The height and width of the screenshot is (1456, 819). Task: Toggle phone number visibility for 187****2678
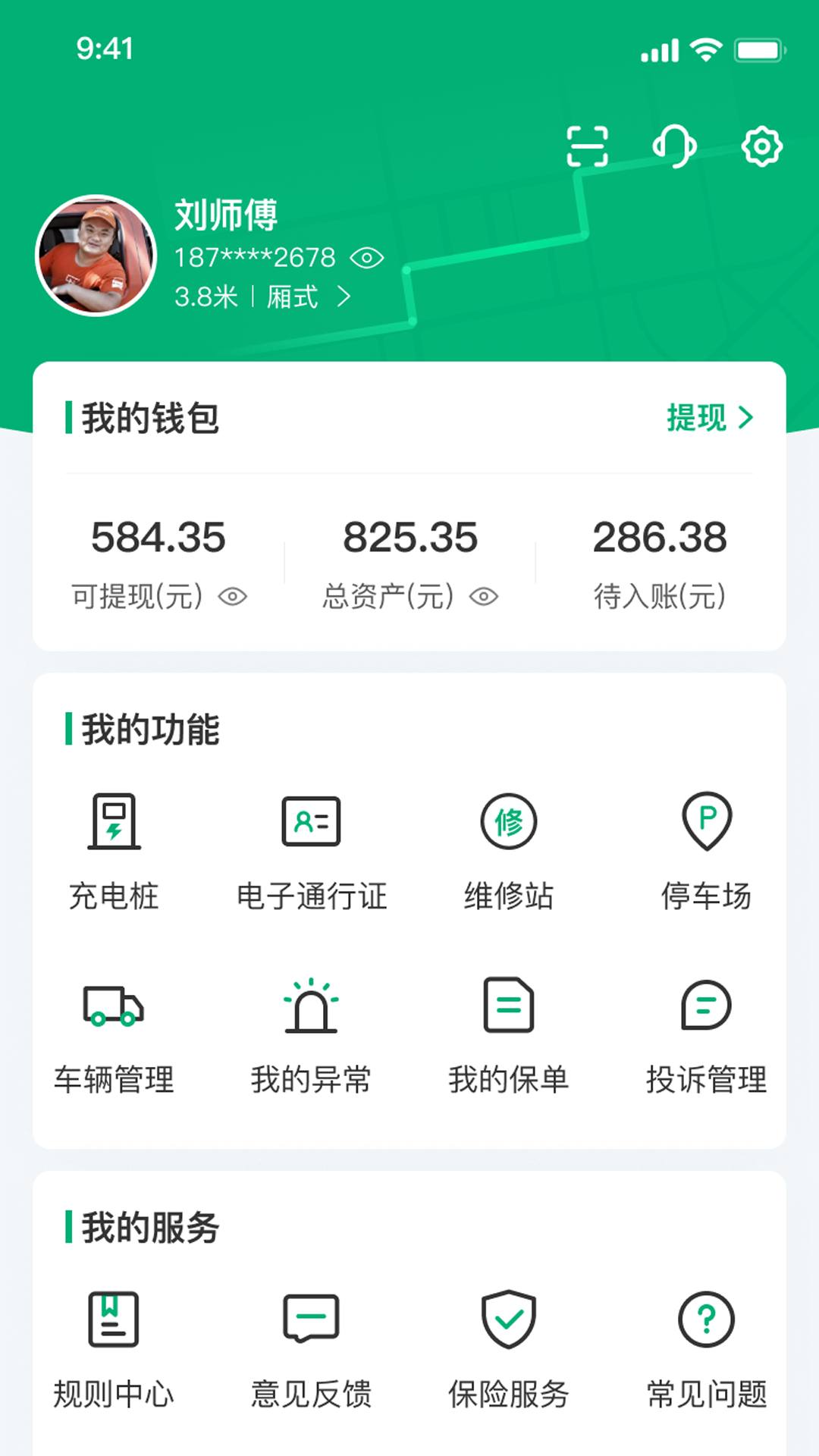click(366, 257)
